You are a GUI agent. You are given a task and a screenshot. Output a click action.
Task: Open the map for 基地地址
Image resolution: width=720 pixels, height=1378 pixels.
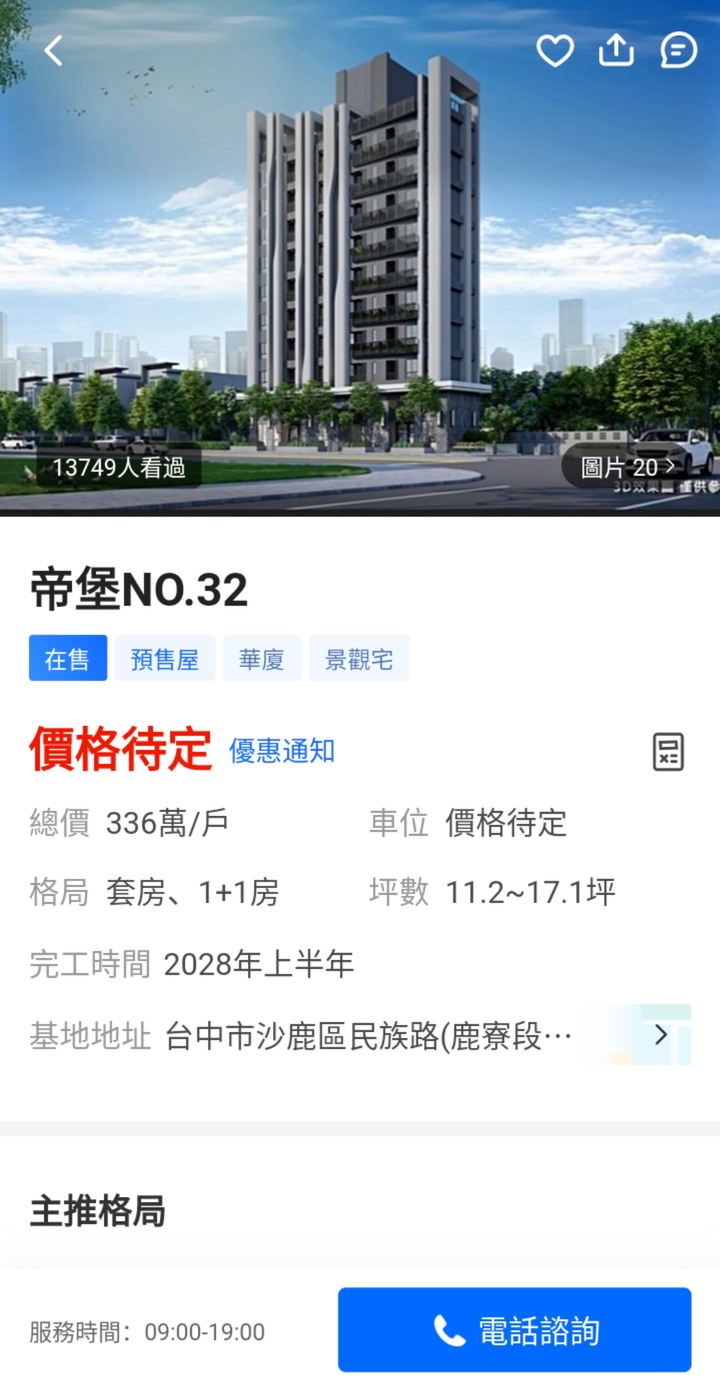659,1036
